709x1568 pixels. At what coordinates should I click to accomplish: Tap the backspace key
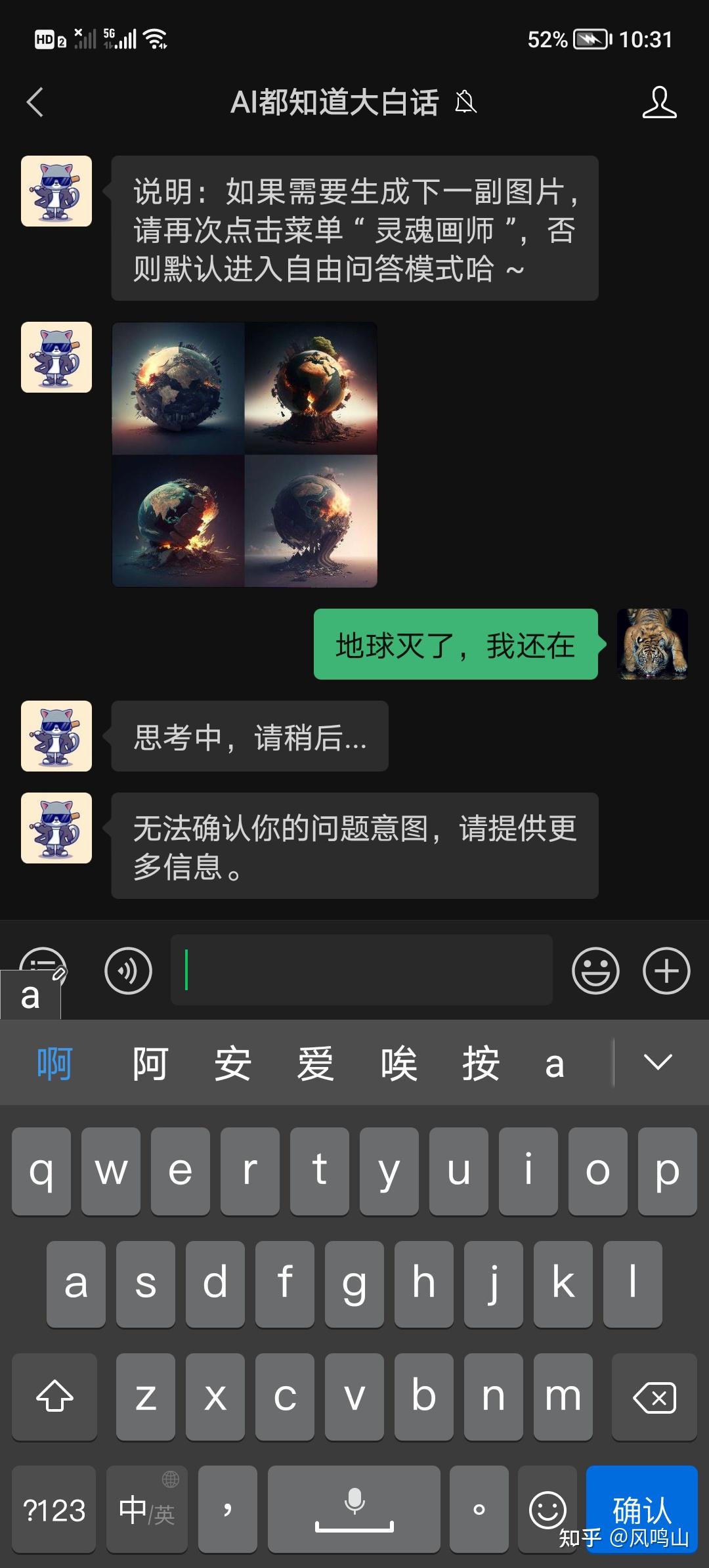[654, 1397]
